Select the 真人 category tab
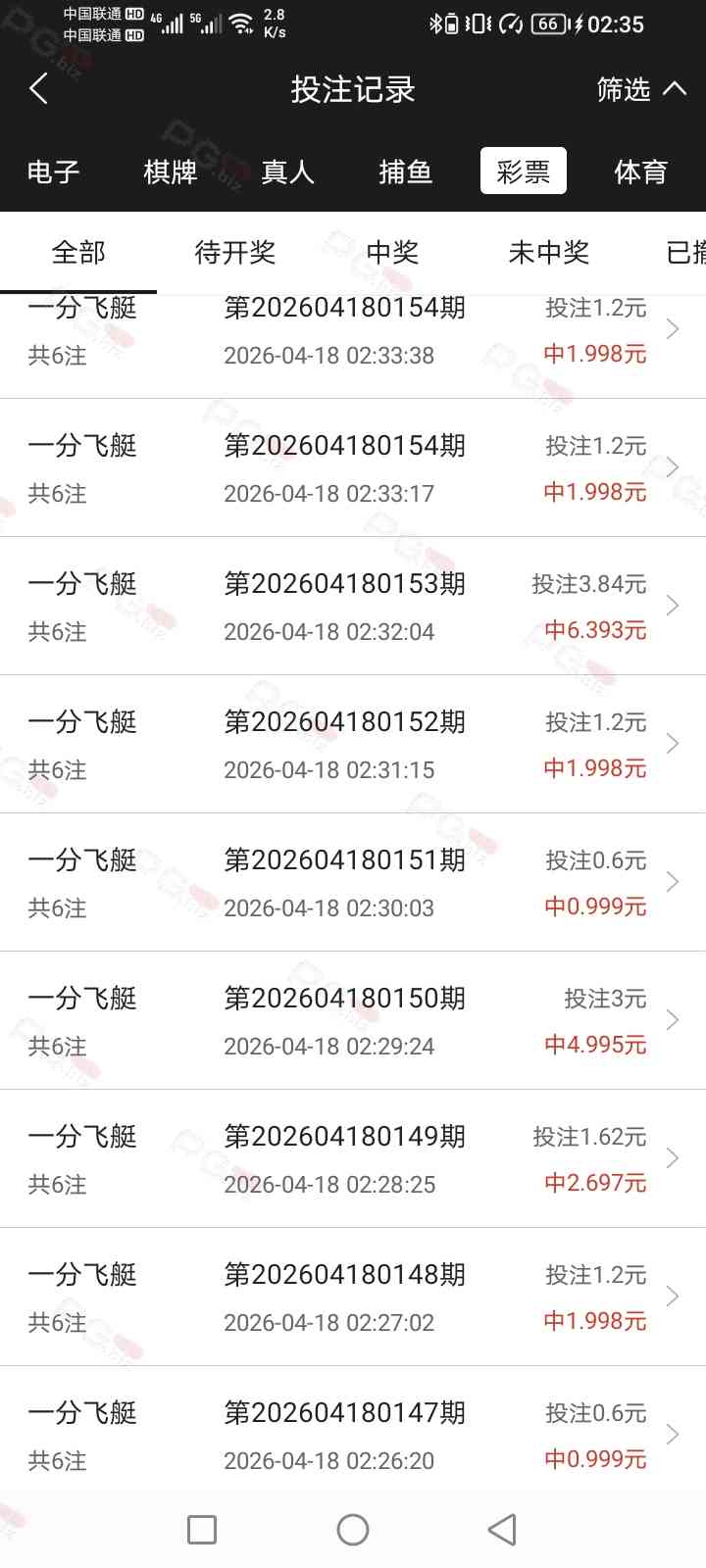The width and height of the screenshot is (706, 1568). [x=287, y=172]
